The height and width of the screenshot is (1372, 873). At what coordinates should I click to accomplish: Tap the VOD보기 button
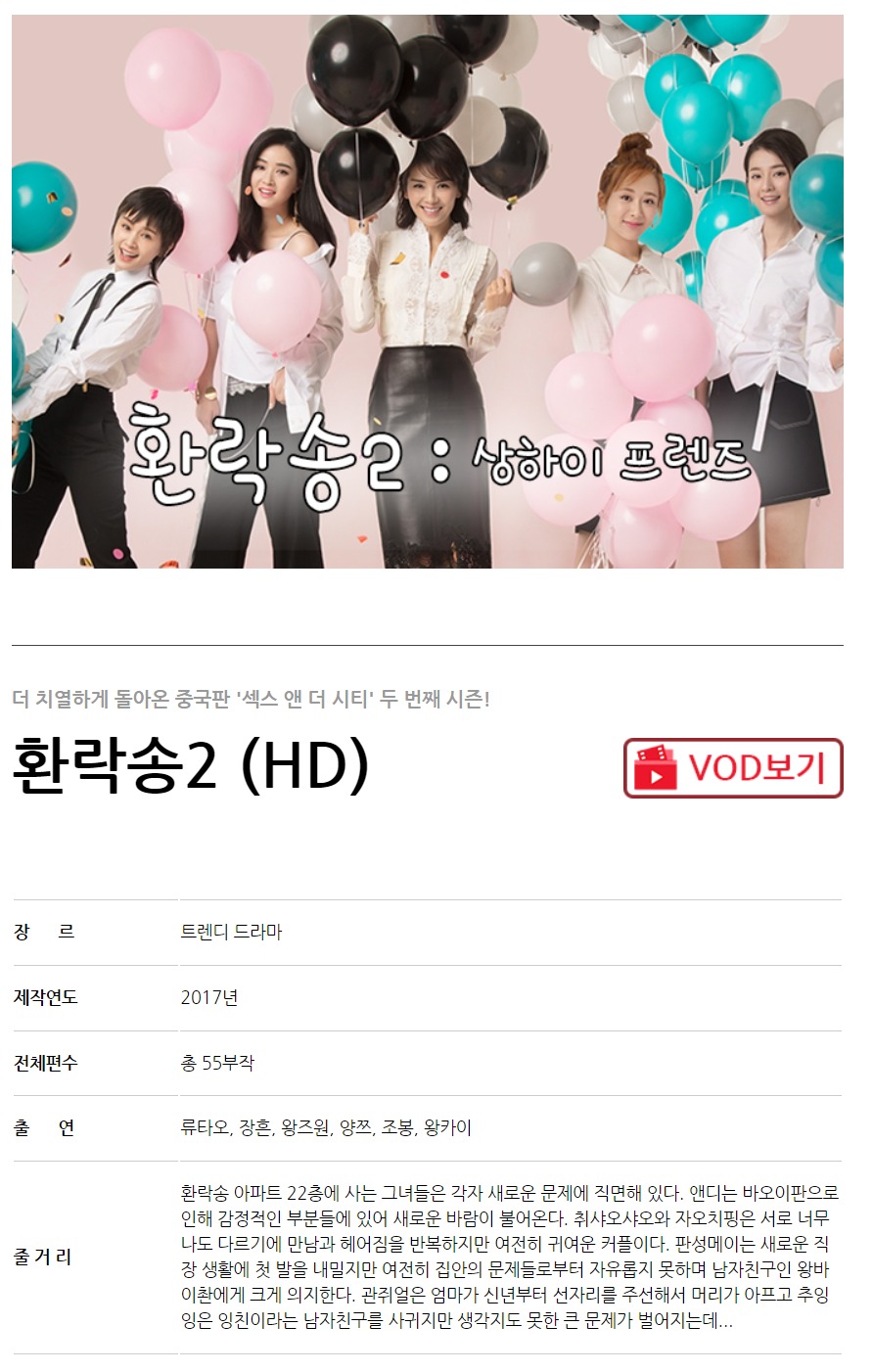pos(733,768)
